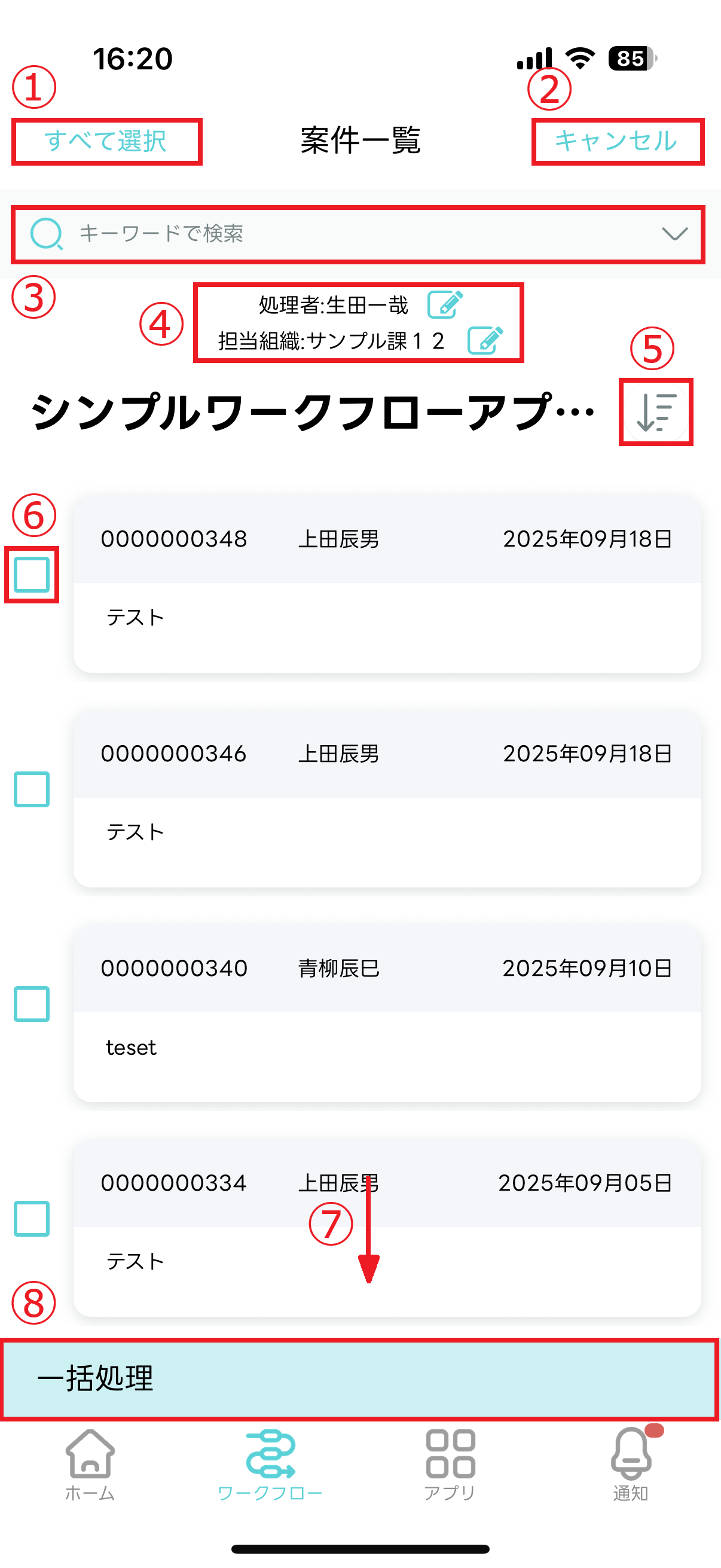This screenshot has height=1568, width=721.
Task: Check the box for case 0000000346
Action: (32, 789)
